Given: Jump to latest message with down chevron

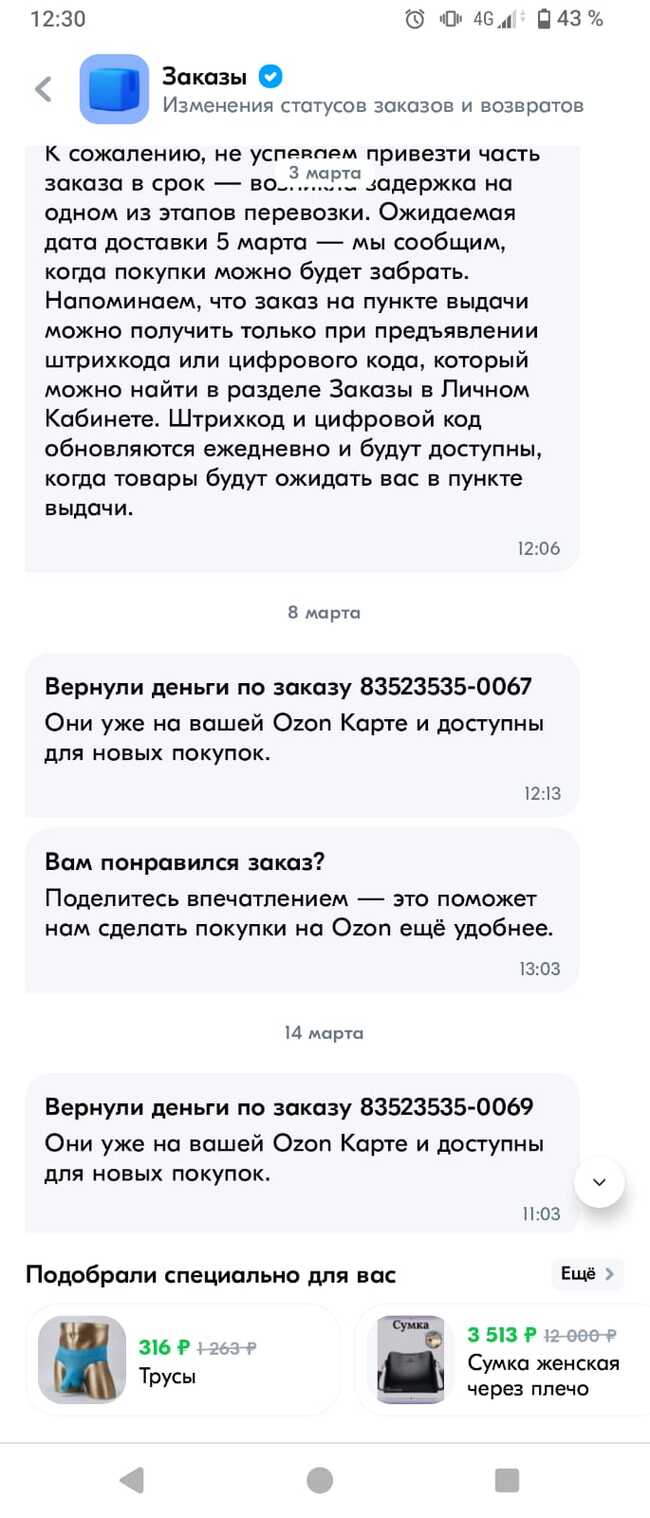Looking at the screenshot, I should pyautogui.click(x=599, y=1181).
